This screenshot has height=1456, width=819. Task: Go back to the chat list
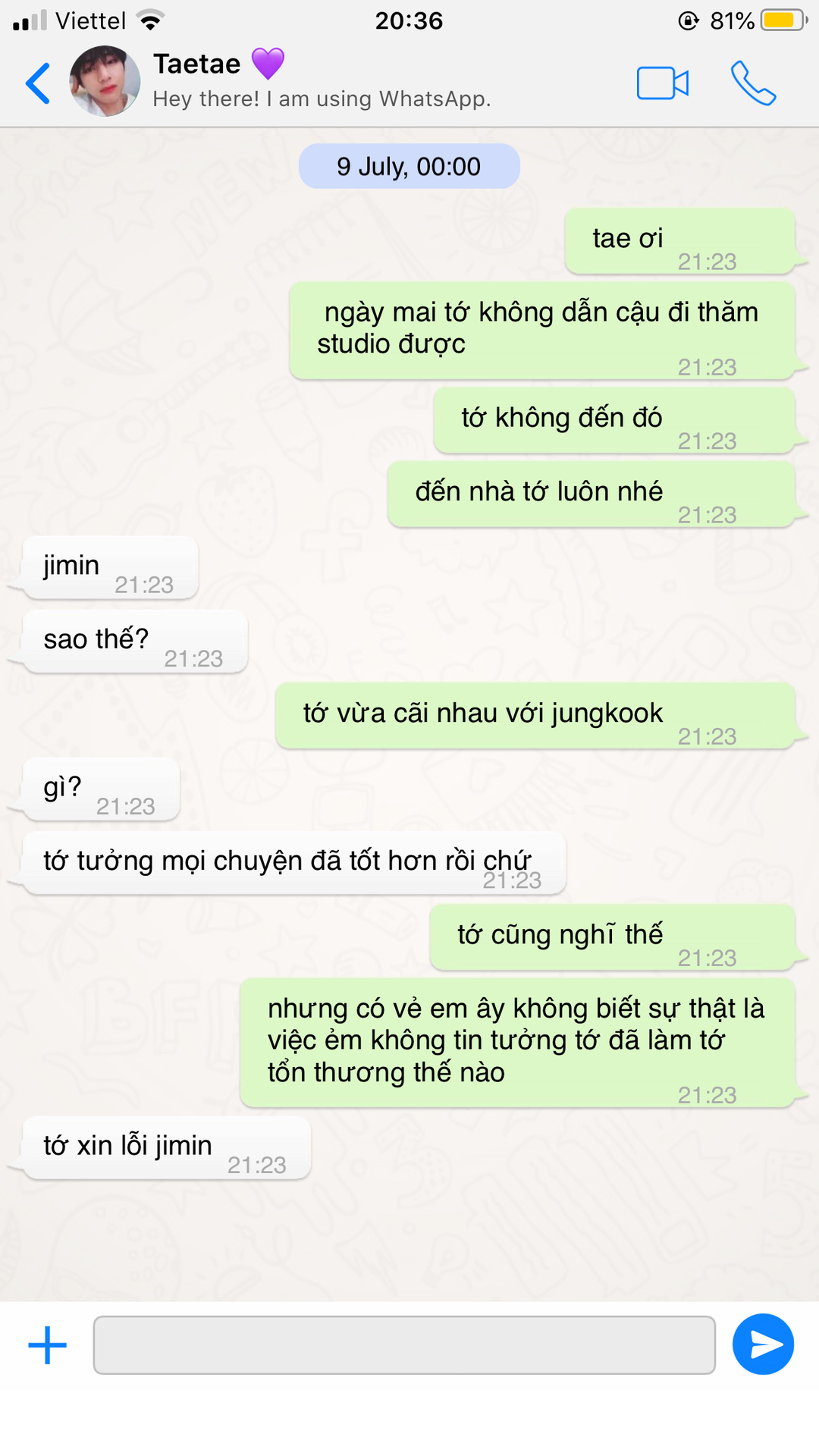(x=38, y=83)
